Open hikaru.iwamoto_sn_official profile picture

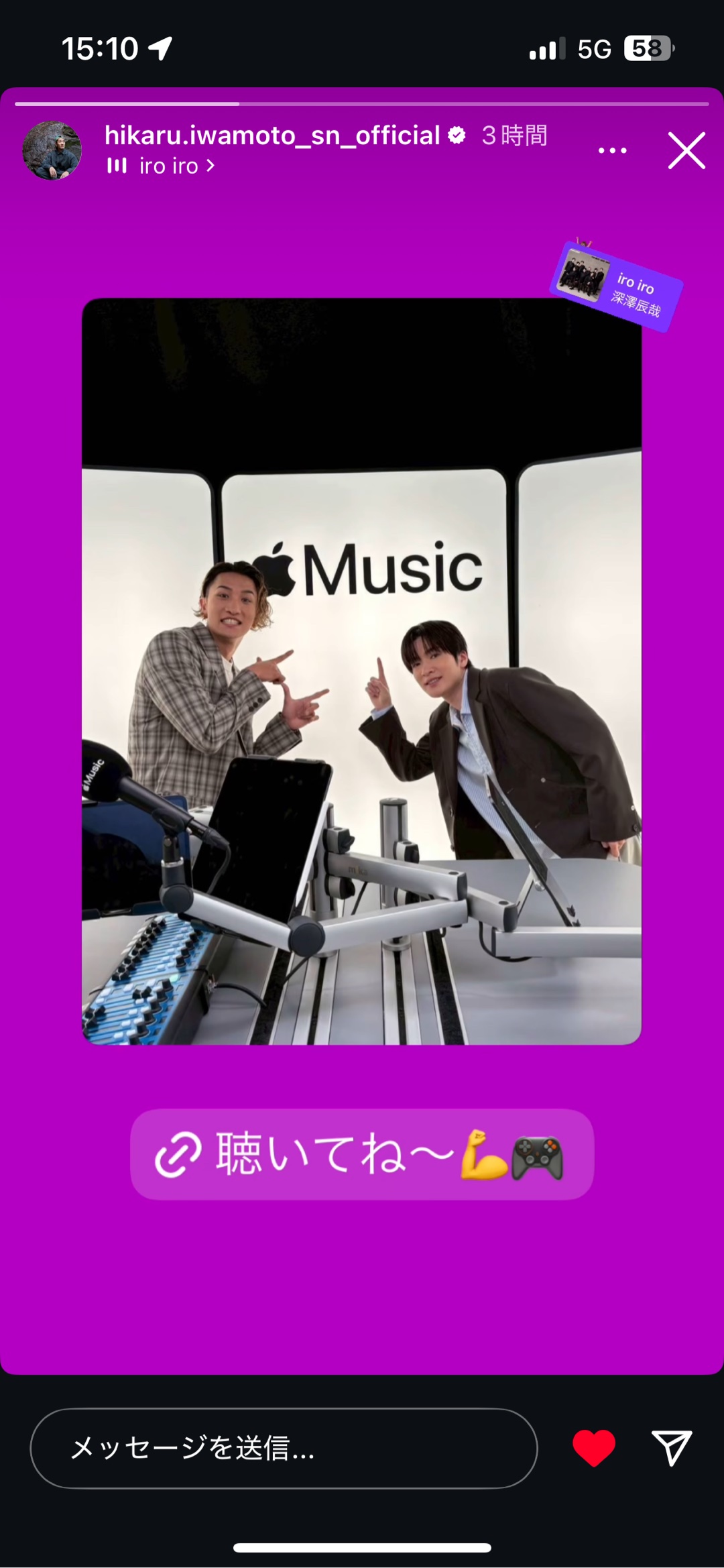pos(52,150)
